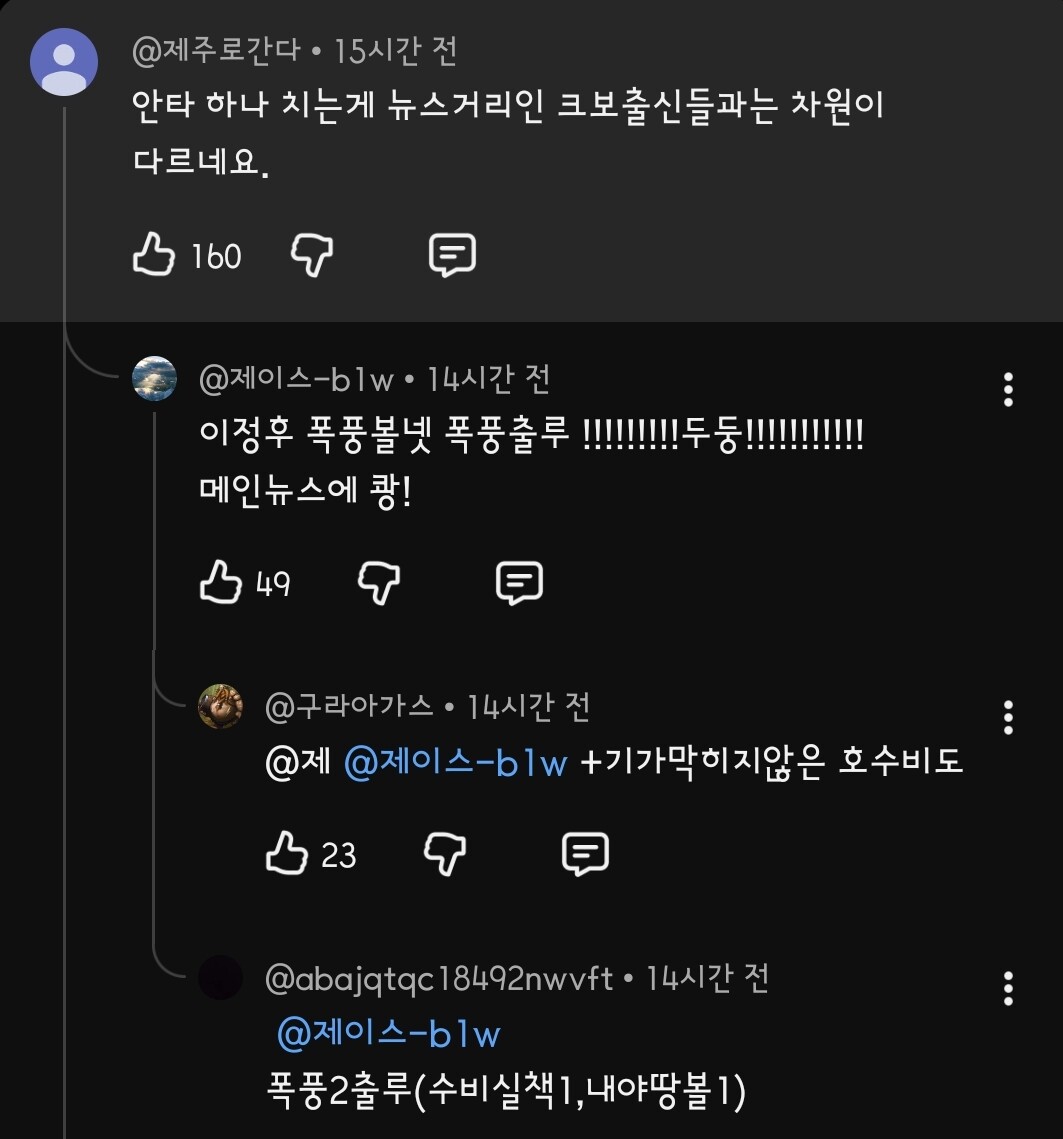Open options menu for @abajqtqc18492nwvft's reply
1063x1139 pixels.
(x=1008, y=989)
